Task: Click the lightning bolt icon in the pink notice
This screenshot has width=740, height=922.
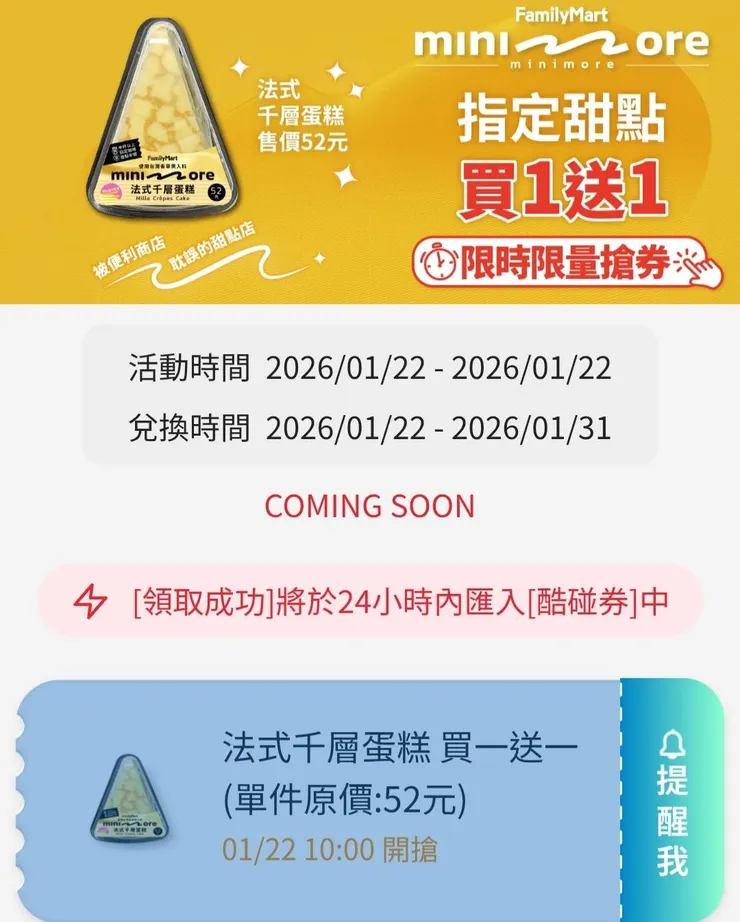Action: 91,599
